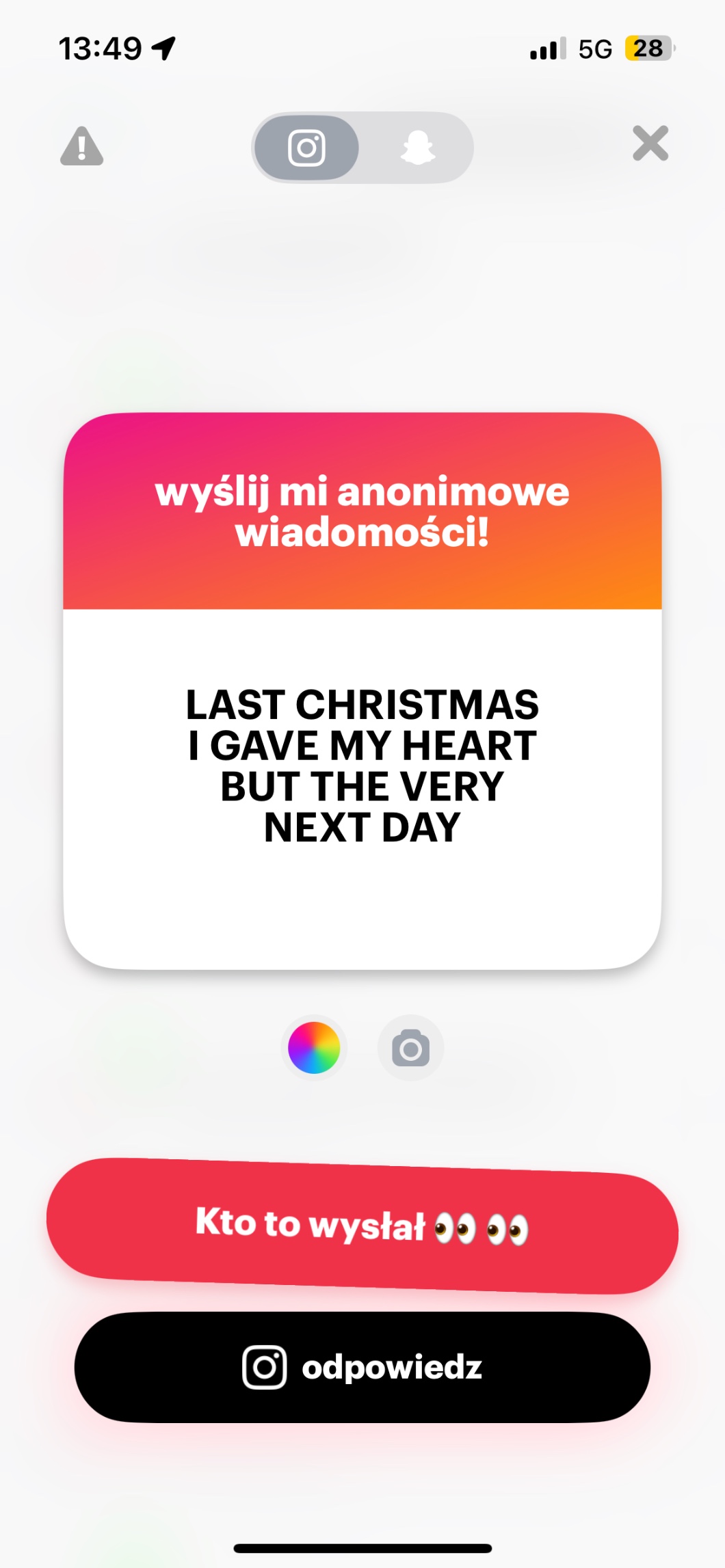This screenshot has height=1568, width=725.
Task: Tap the camera icon below the card
Action: pos(410,1048)
